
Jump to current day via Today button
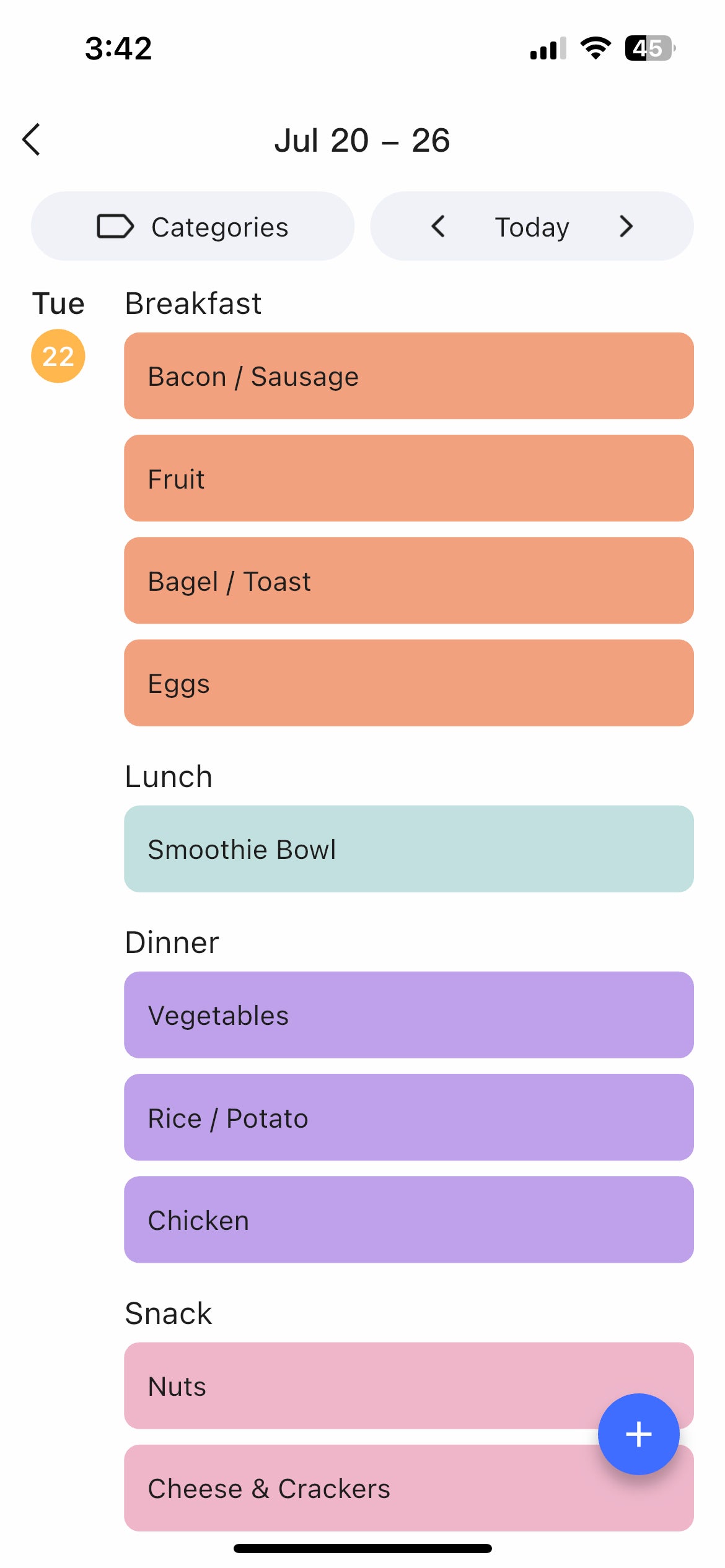point(531,226)
